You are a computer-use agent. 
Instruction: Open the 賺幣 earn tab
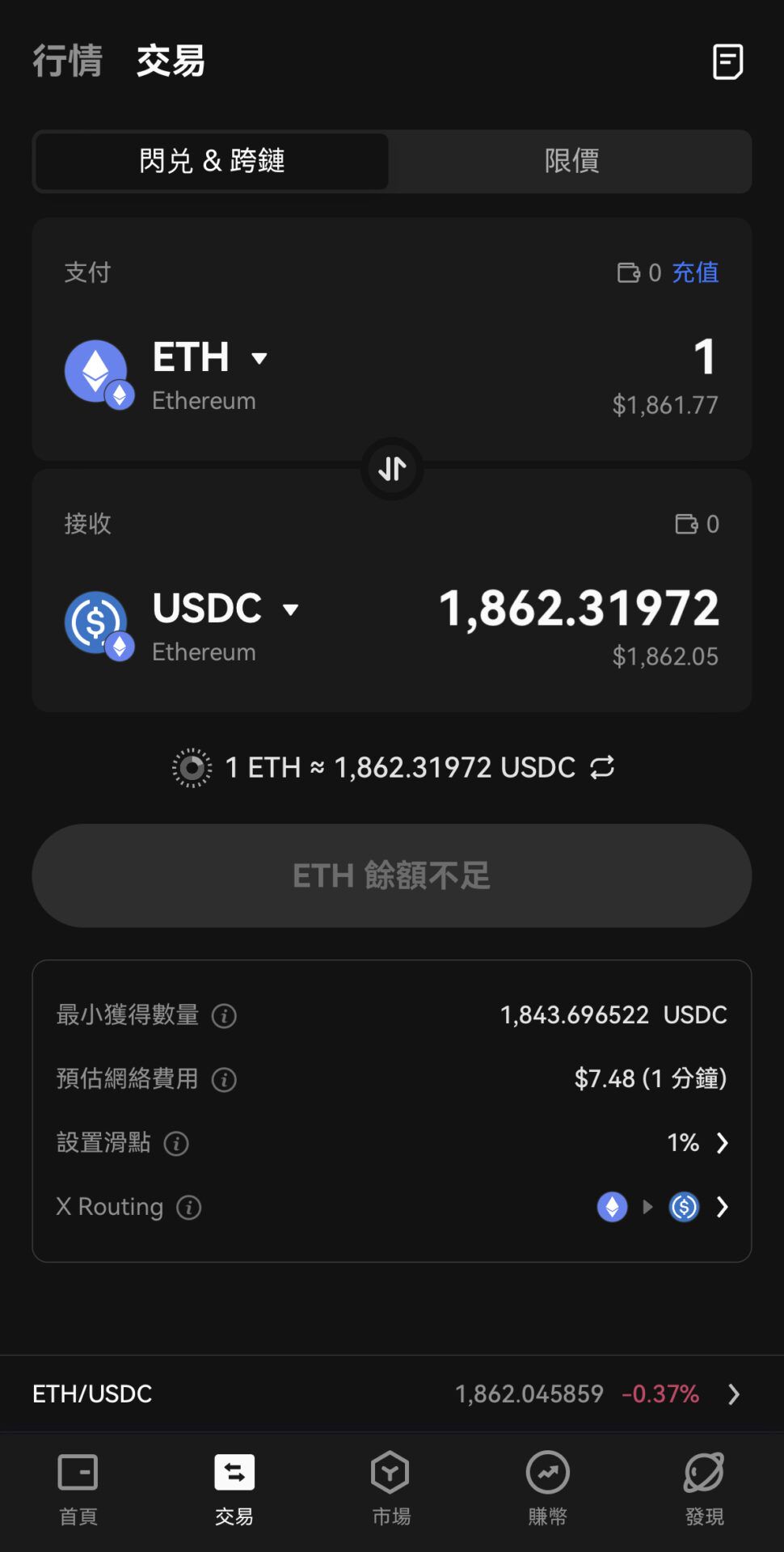click(x=548, y=1489)
